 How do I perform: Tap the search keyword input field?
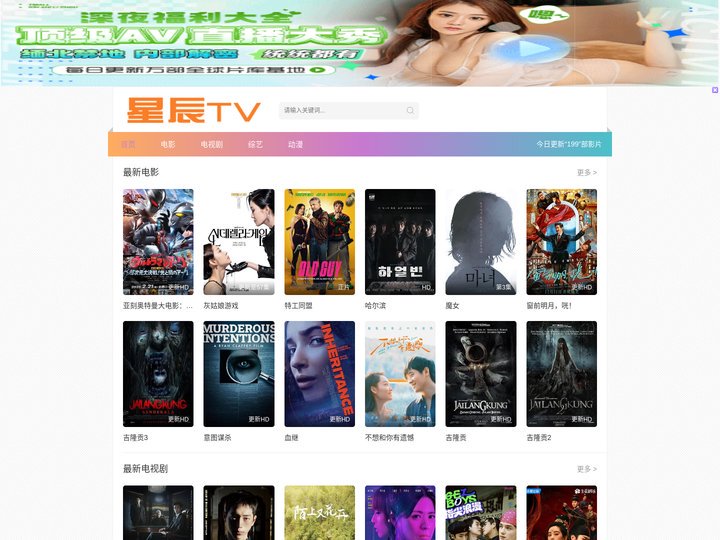pos(340,111)
